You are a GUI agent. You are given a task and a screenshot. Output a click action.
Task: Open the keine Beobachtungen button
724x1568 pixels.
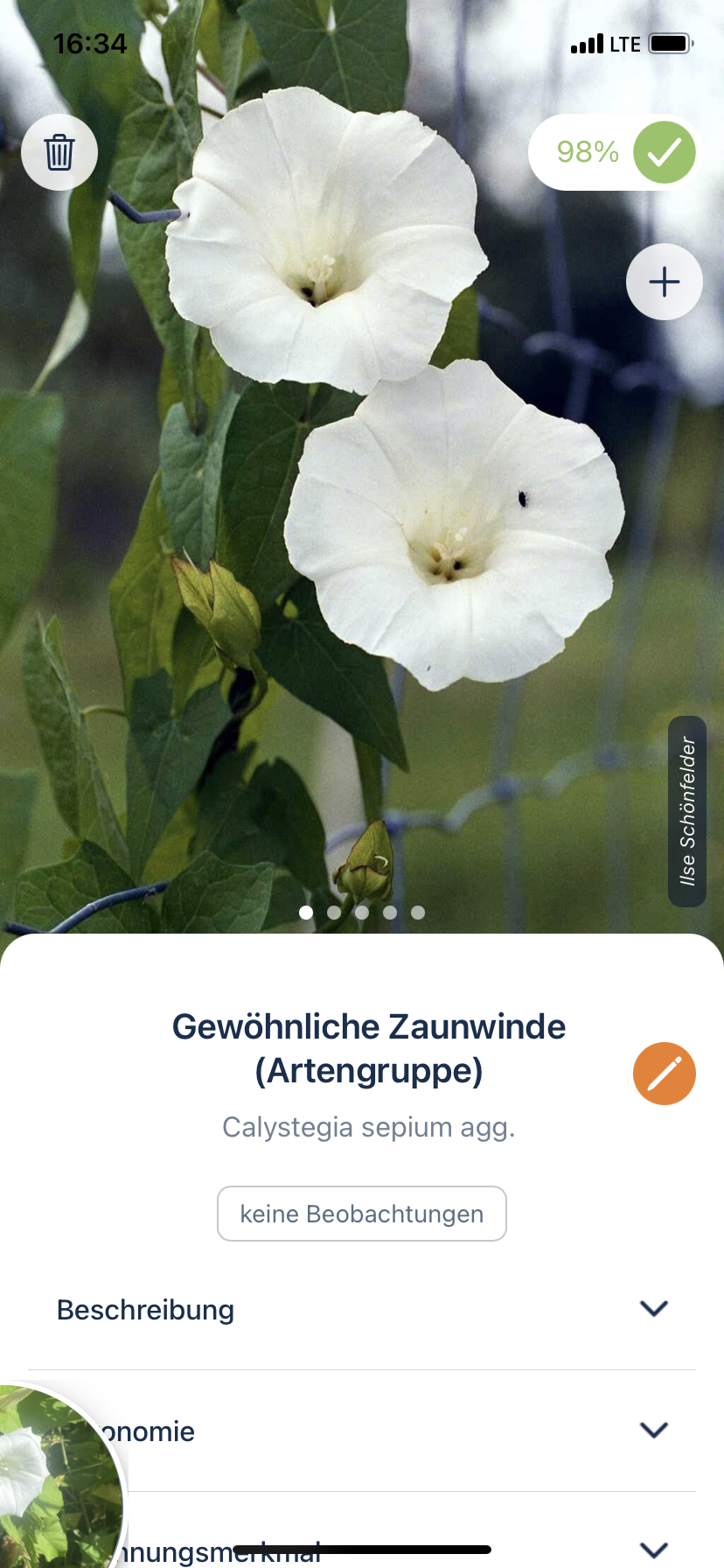click(x=362, y=1214)
